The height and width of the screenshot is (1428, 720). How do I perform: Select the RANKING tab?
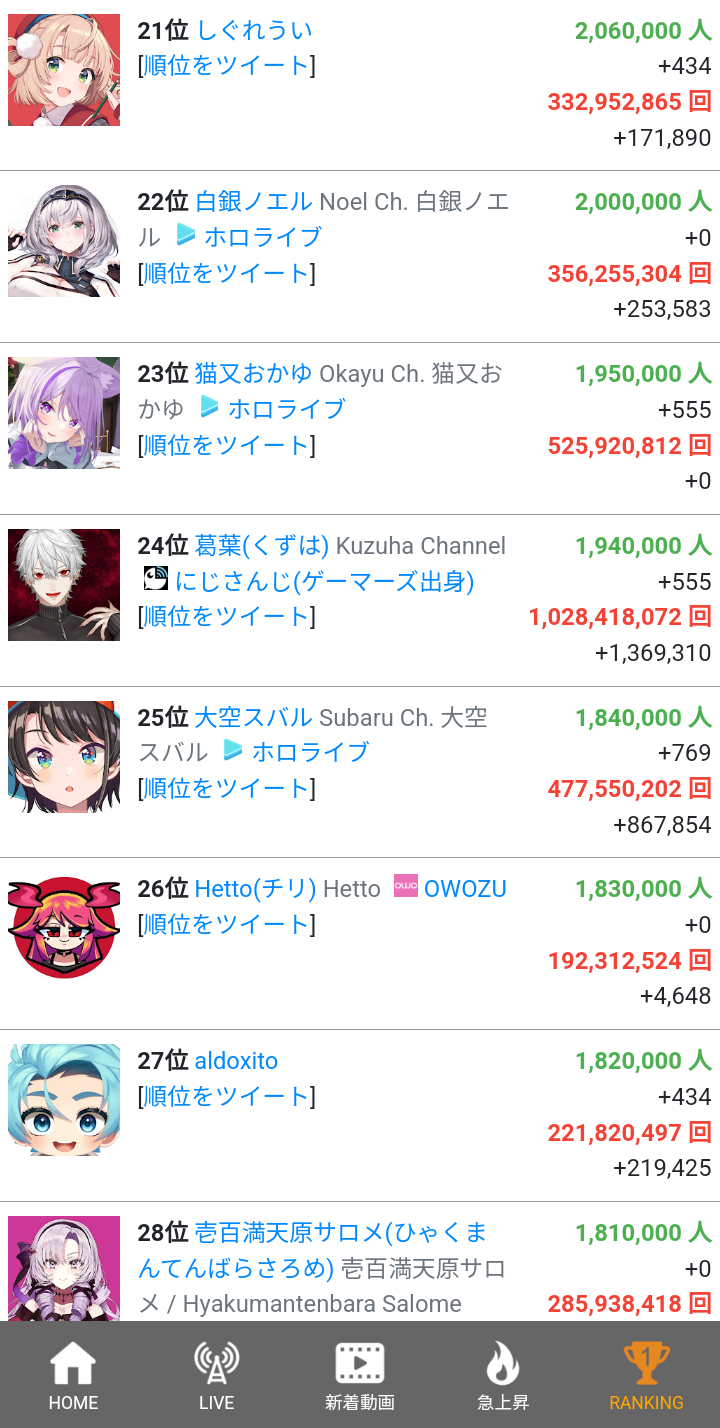pos(646,1376)
